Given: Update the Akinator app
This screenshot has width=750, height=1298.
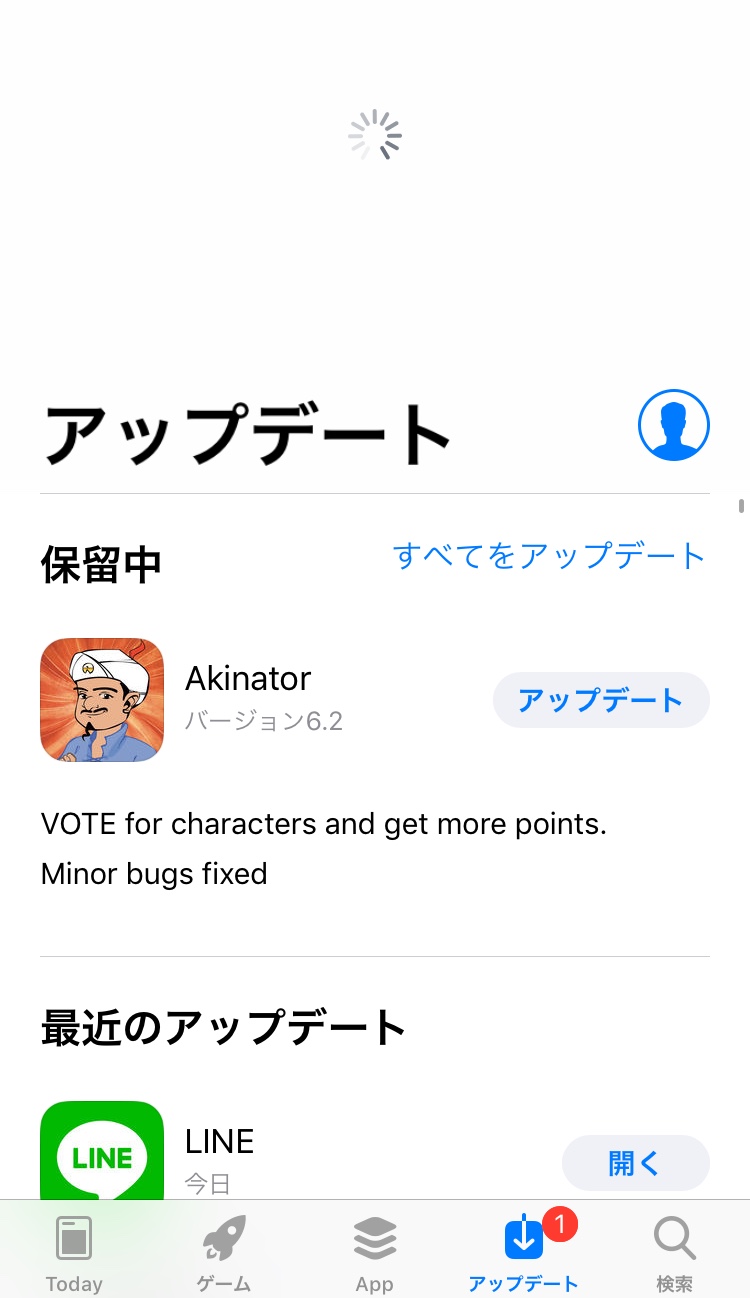Looking at the screenshot, I should point(601,700).
